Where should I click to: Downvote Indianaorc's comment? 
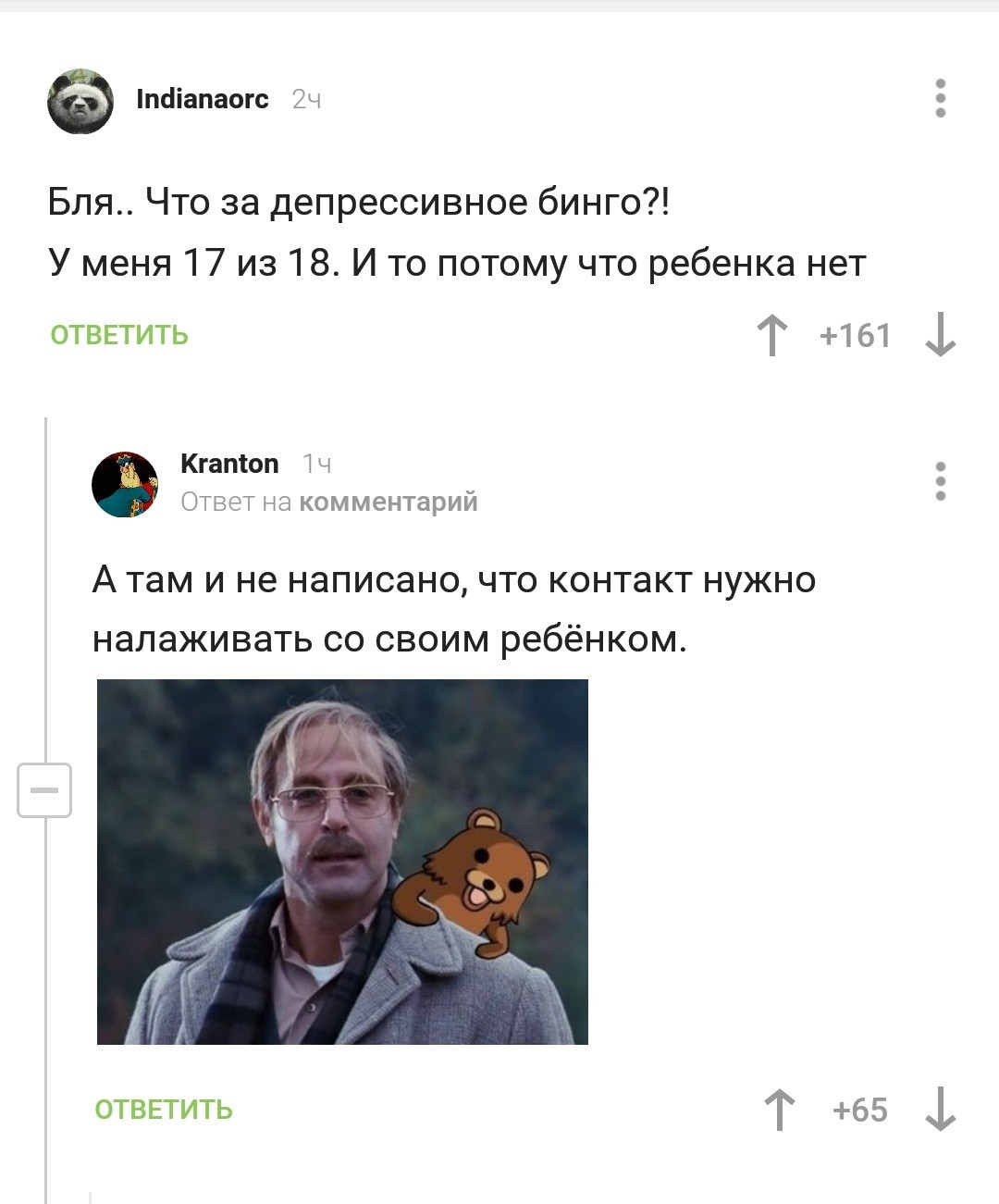click(x=940, y=335)
